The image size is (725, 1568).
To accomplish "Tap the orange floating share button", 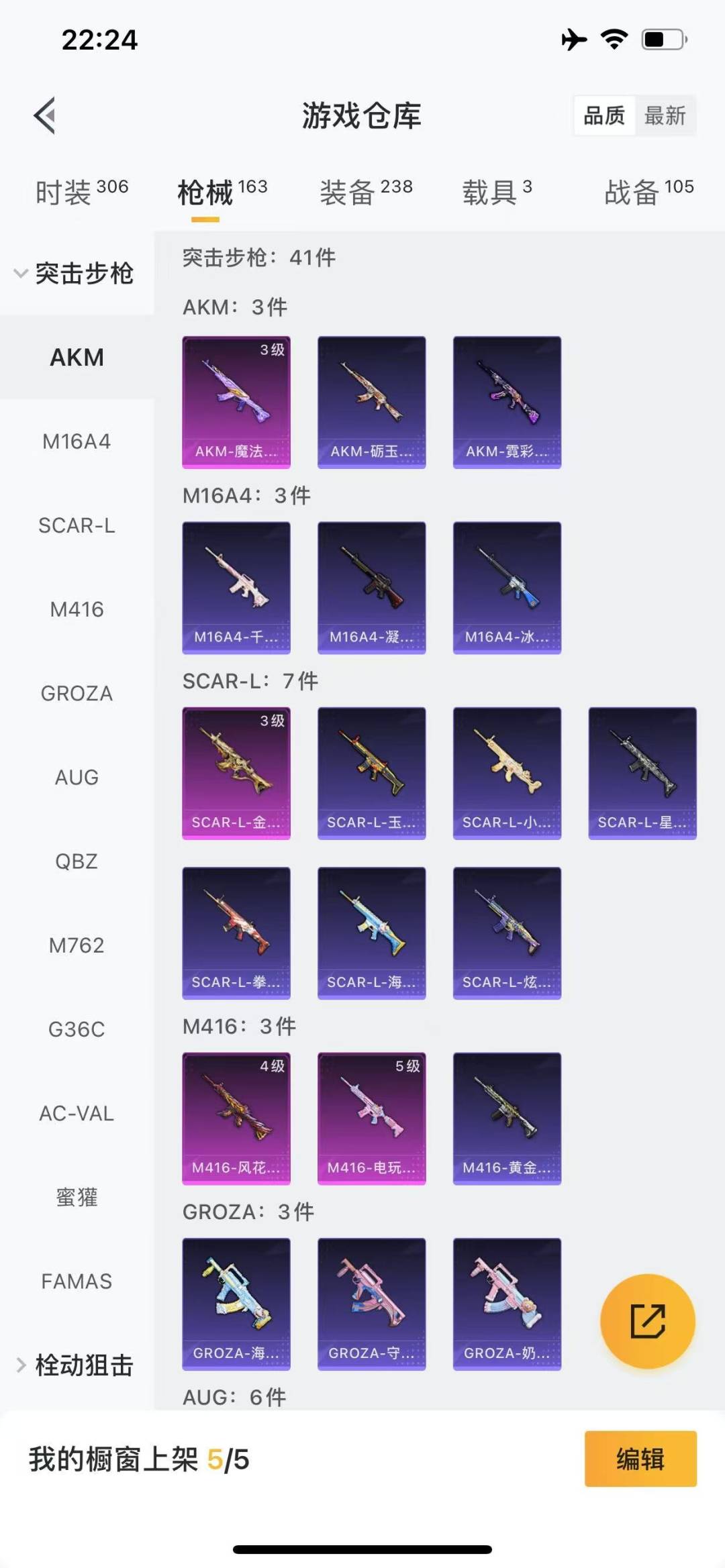I will (x=647, y=1320).
